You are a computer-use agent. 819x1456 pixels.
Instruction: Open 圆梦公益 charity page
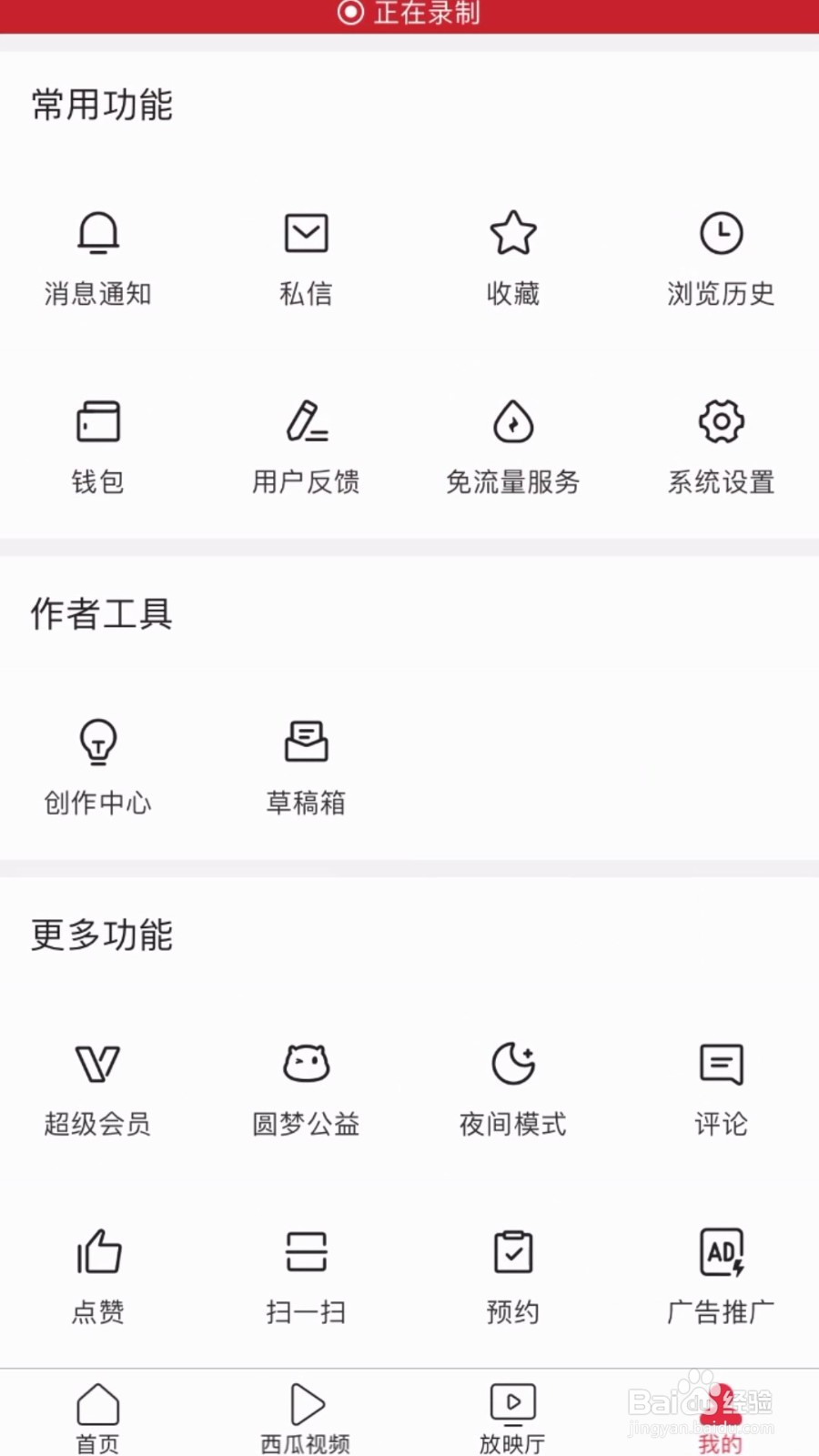tap(306, 1088)
